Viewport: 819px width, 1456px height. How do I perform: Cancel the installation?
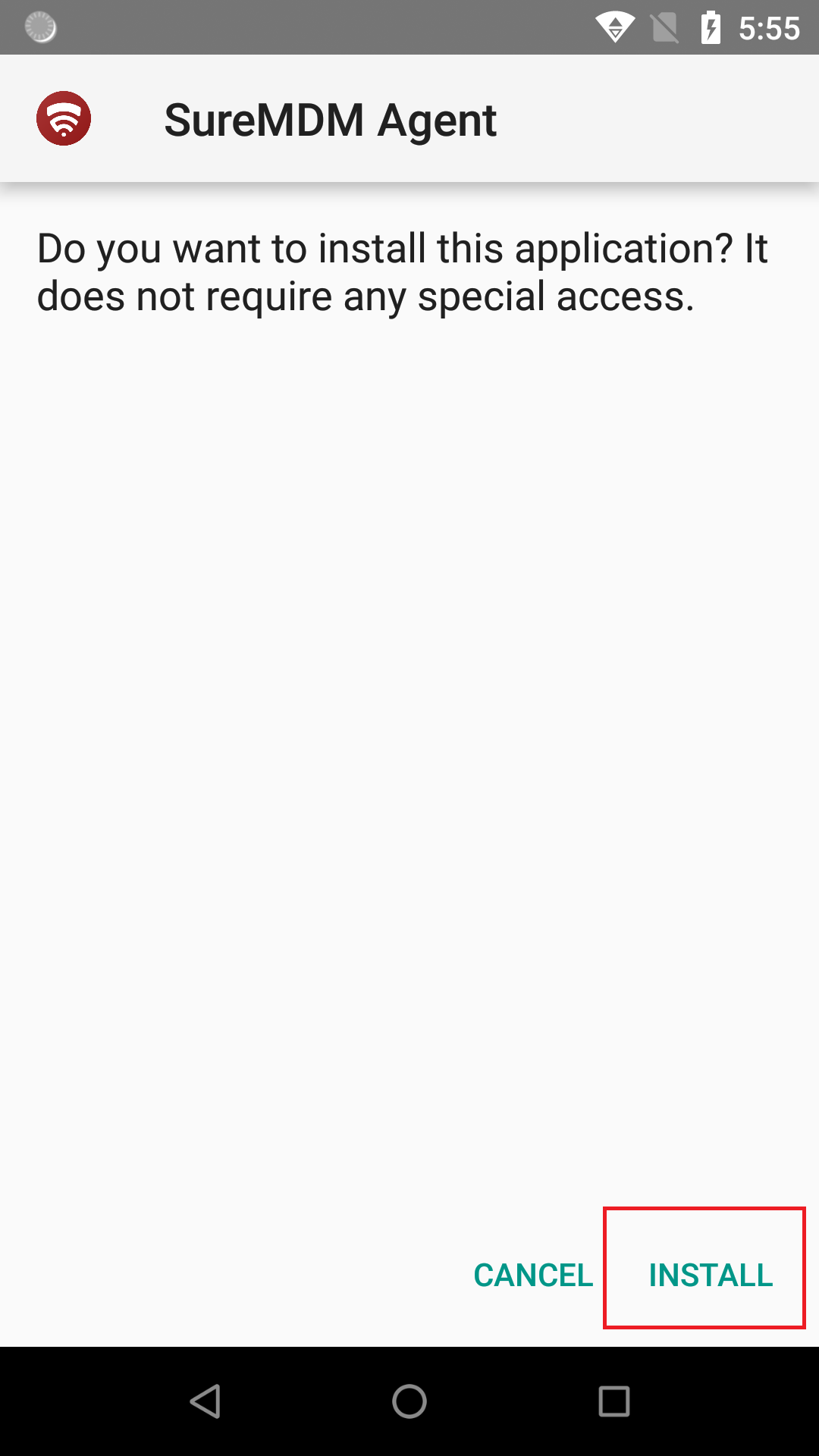[533, 1275]
